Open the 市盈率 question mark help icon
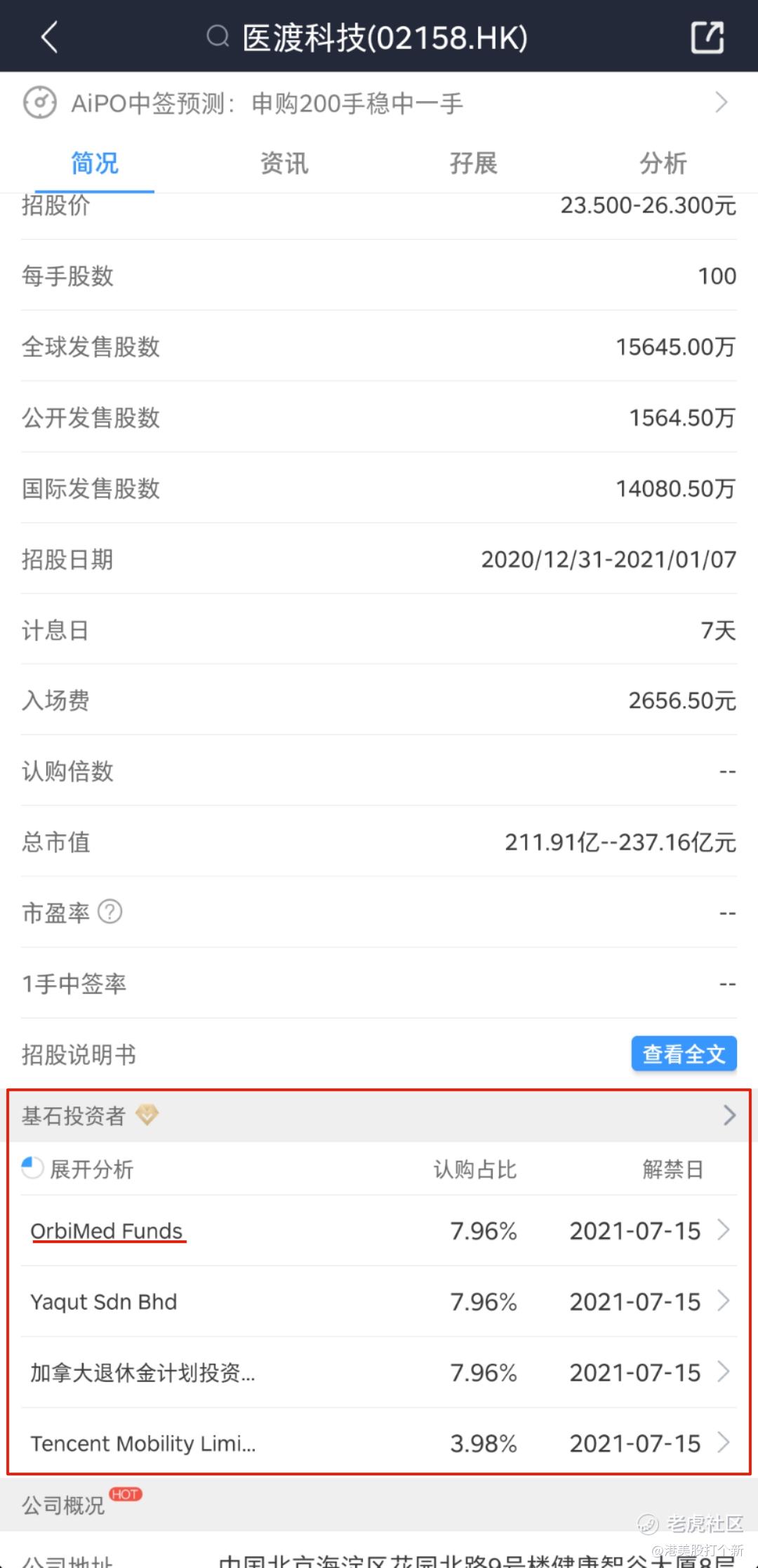The image size is (758, 1568). coord(109,911)
